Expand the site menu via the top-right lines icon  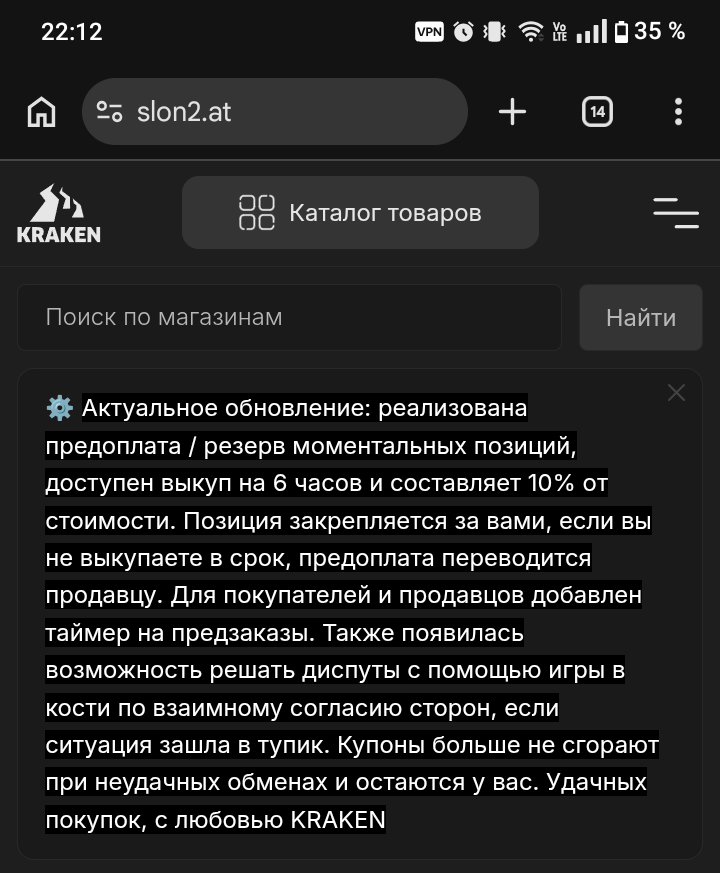pos(676,212)
